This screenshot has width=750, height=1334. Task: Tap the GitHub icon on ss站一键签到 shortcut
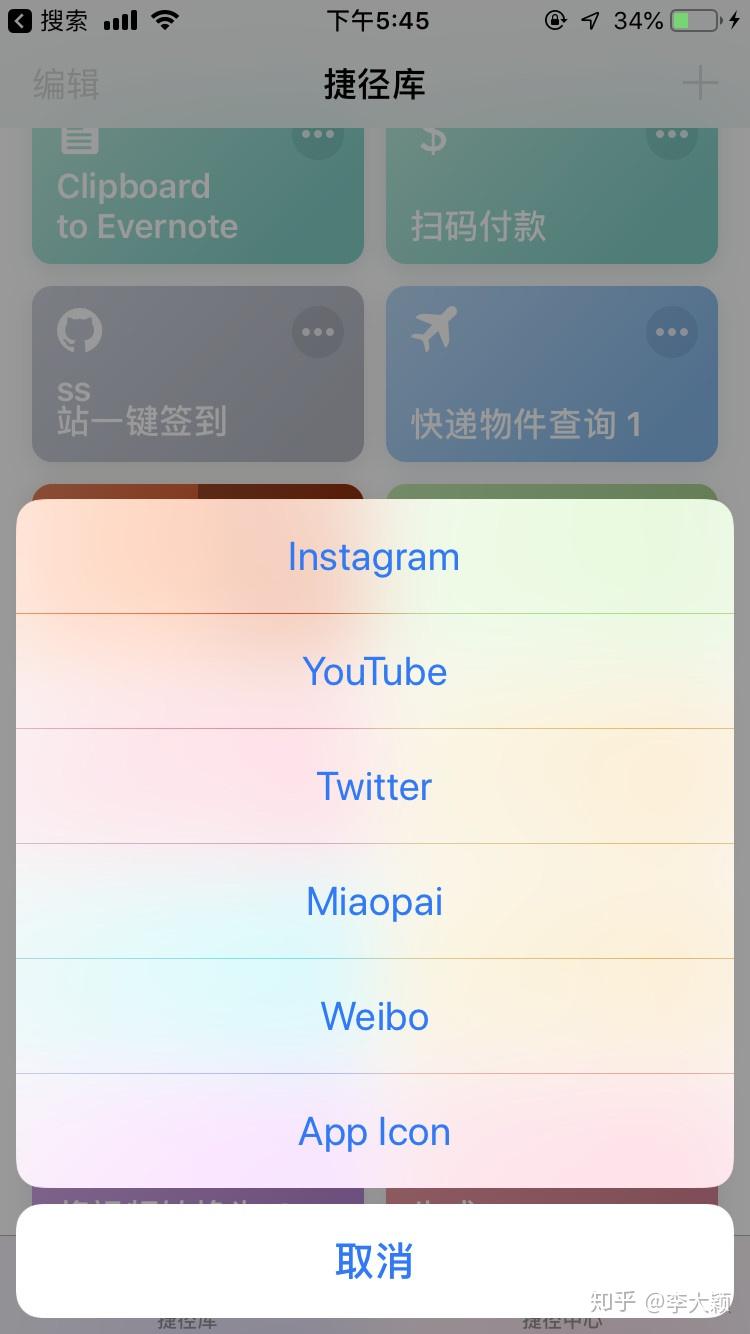tap(80, 331)
